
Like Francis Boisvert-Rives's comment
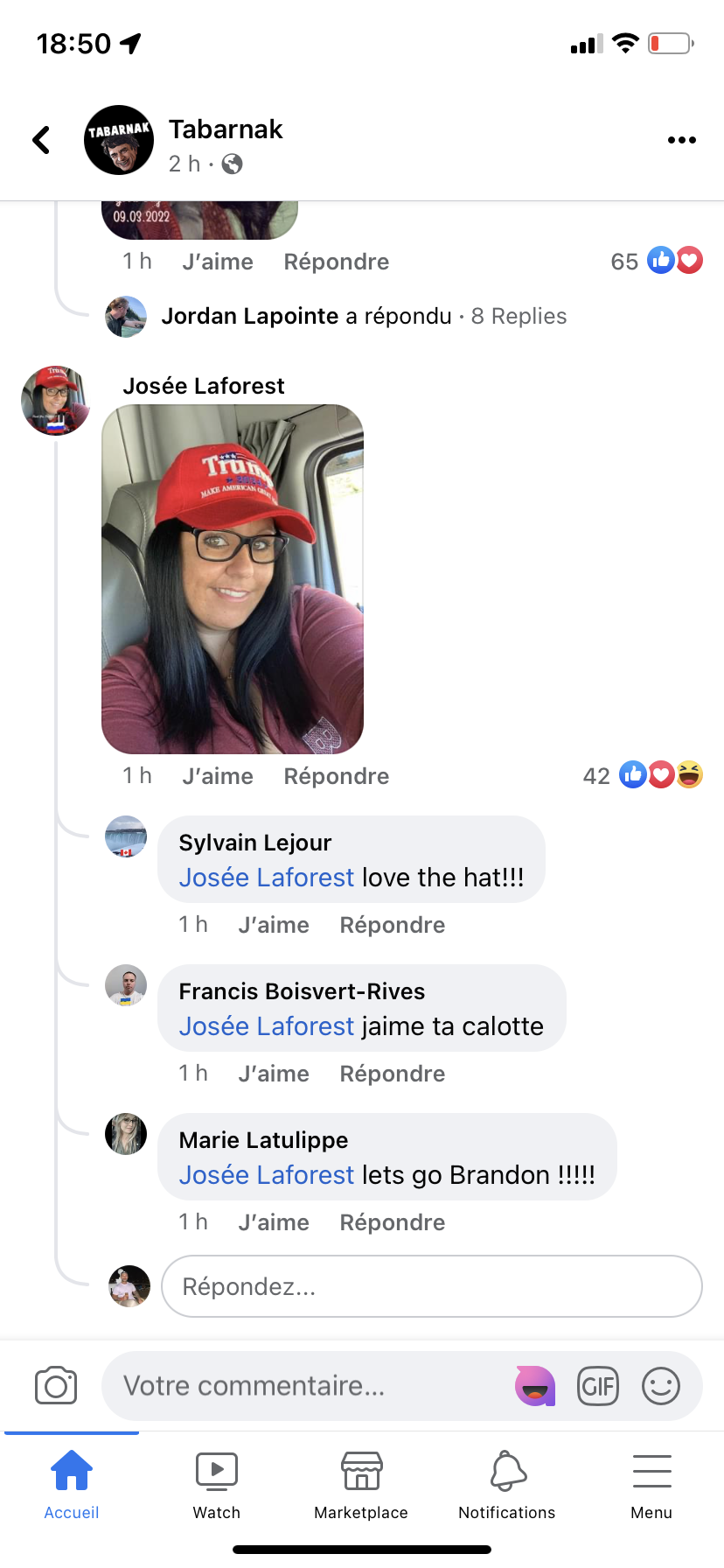[274, 1074]
